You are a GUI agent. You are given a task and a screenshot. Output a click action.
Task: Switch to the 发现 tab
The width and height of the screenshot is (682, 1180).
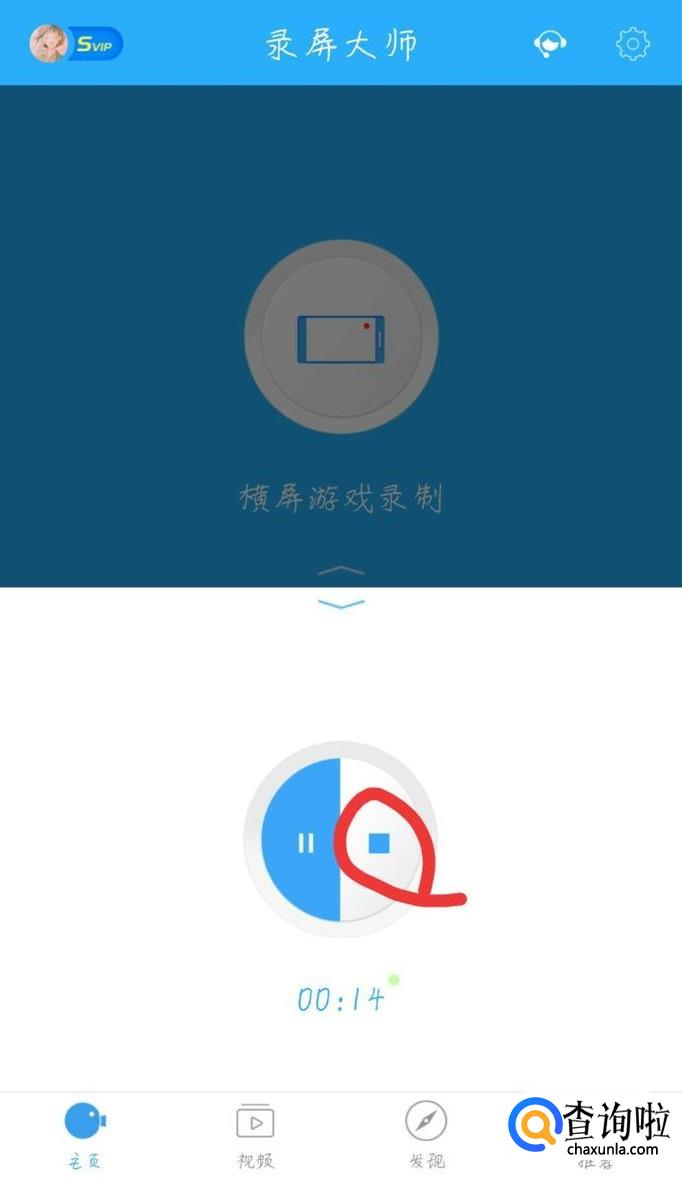[426, 1135]
